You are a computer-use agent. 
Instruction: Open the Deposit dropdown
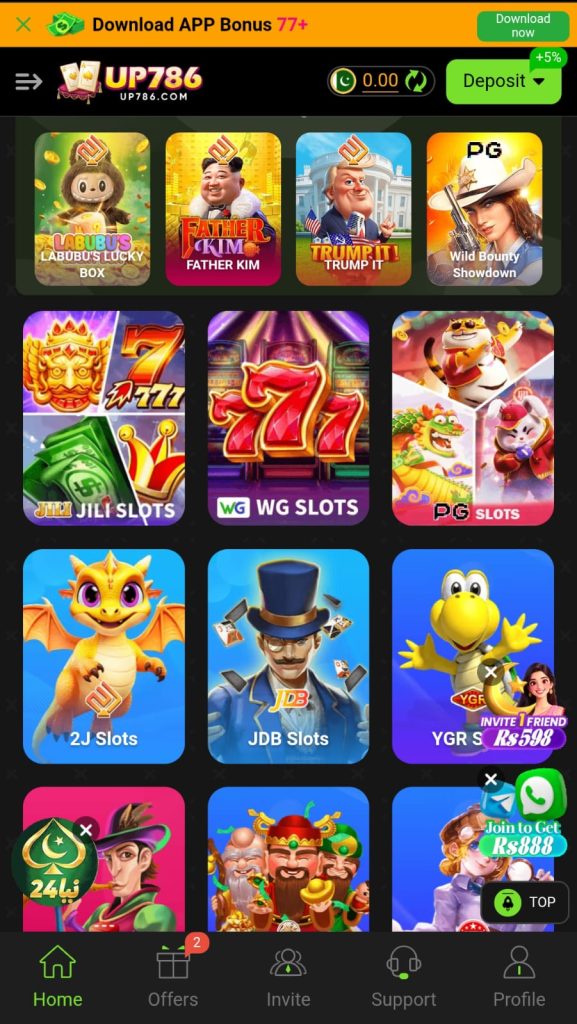(503, 81)
